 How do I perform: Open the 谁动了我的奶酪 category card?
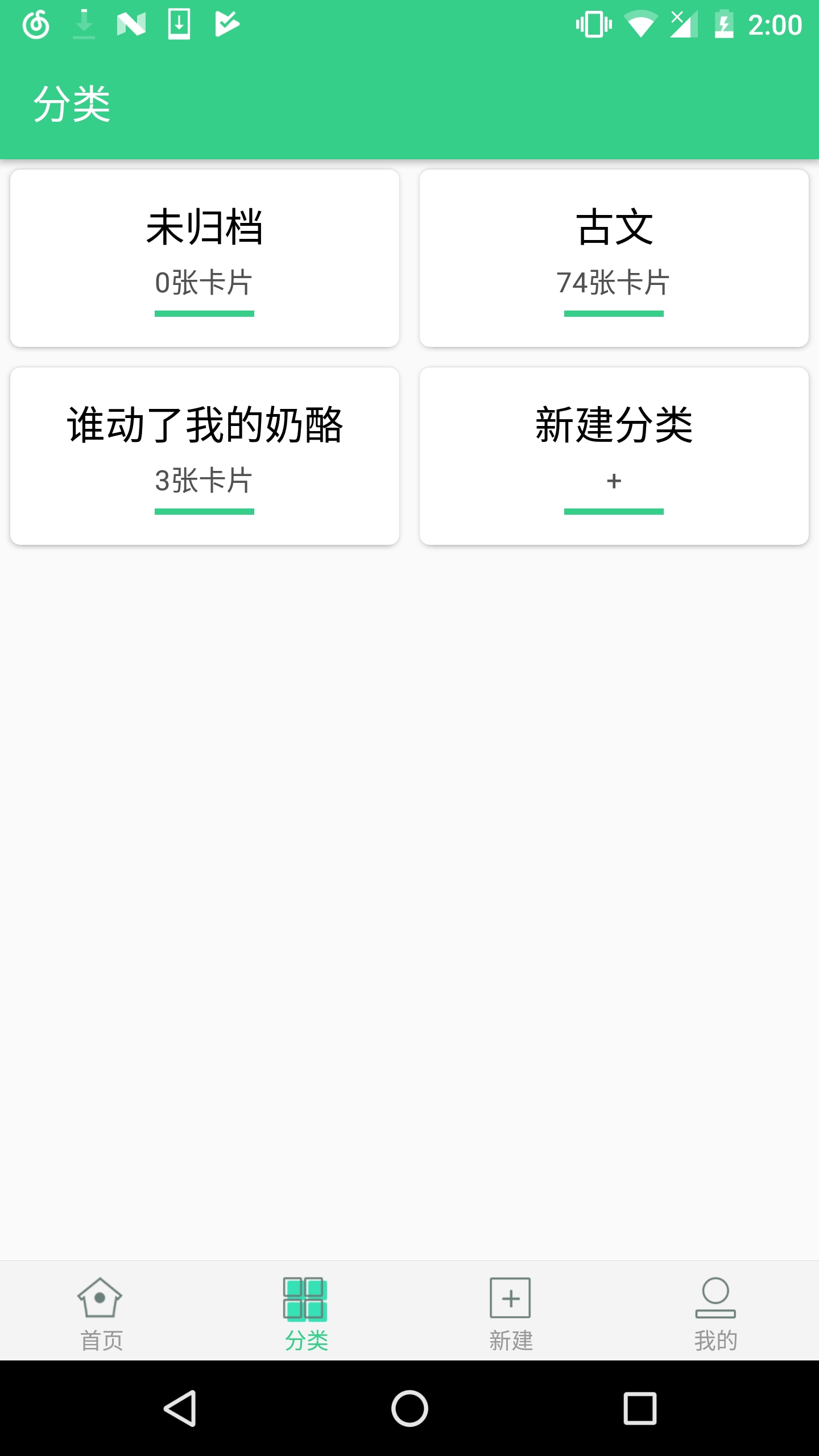pyautogui.click(x=205, y=455)
